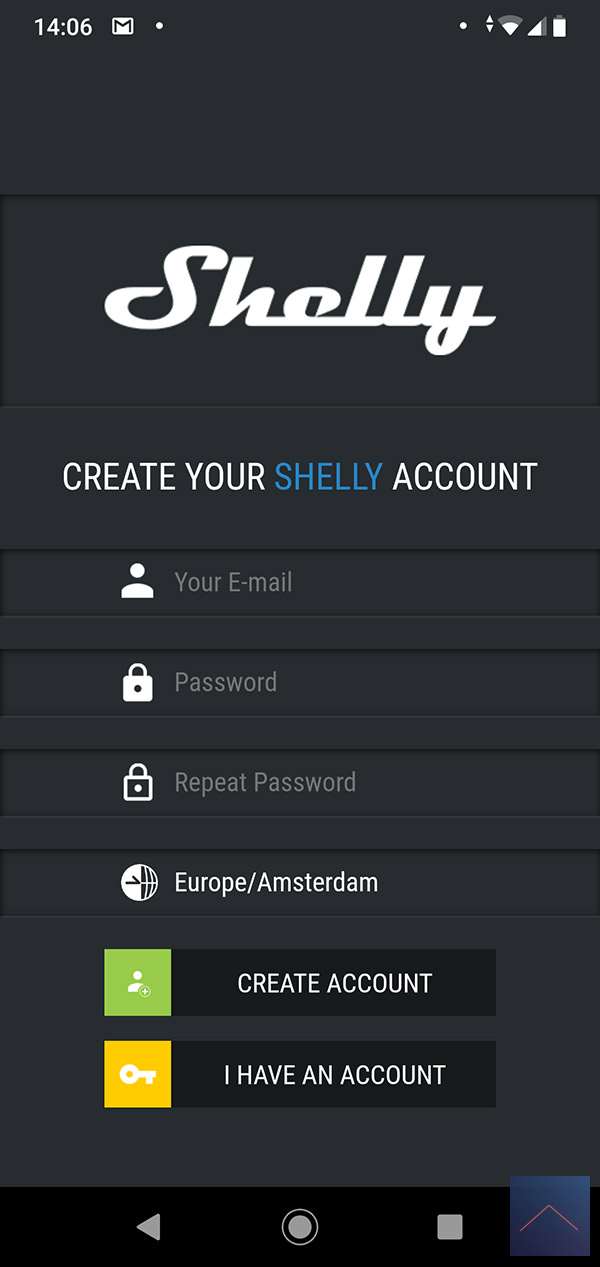Focus the Password field
The height and width of the screenshot is (1267, 600).
(300, 683)
